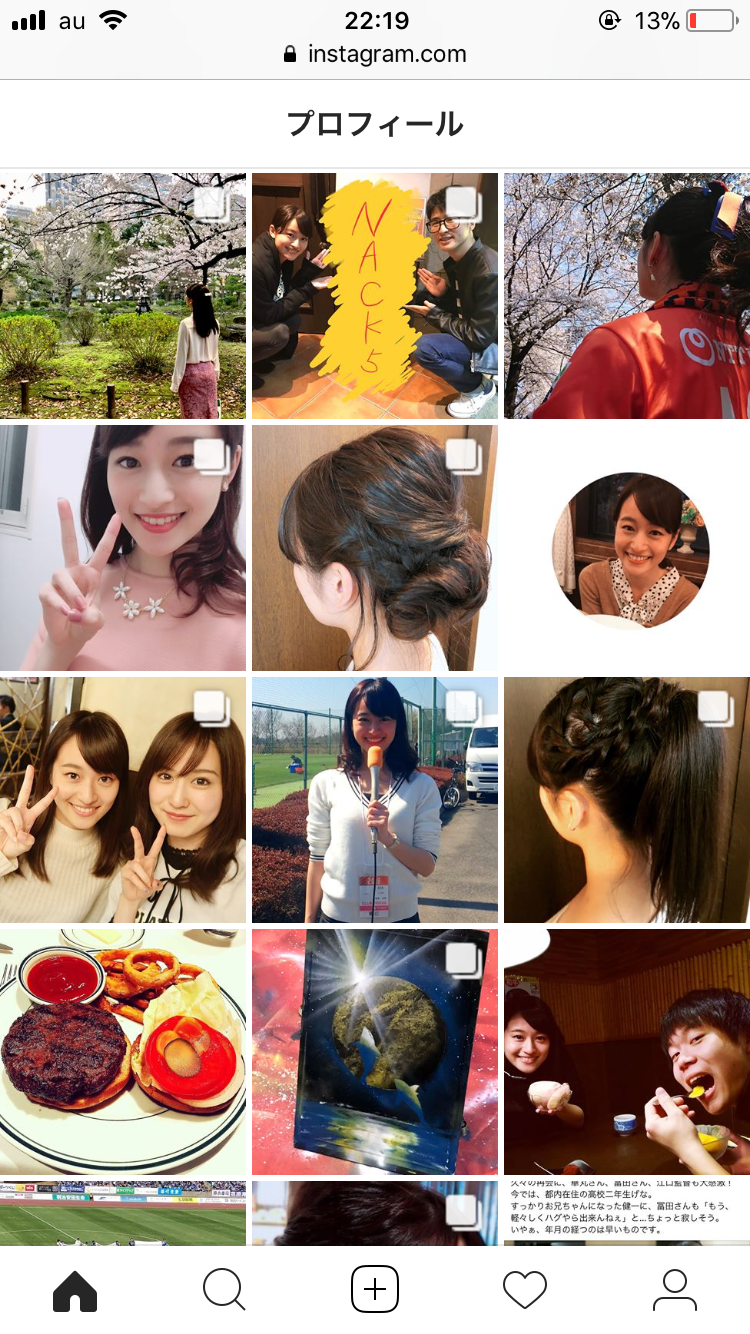Create a new post with the plus button
This screenshot has height=1334, width=750.
click(375, 1290)
